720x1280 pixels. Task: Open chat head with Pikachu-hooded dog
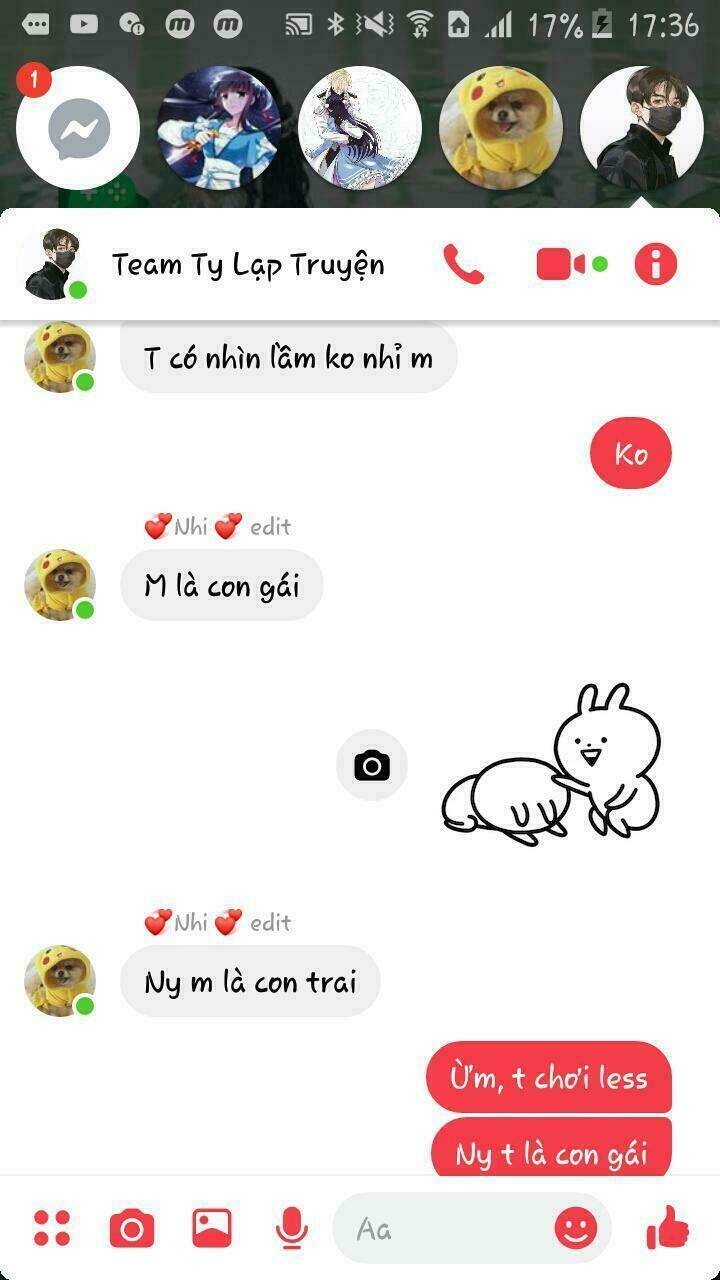501,128
